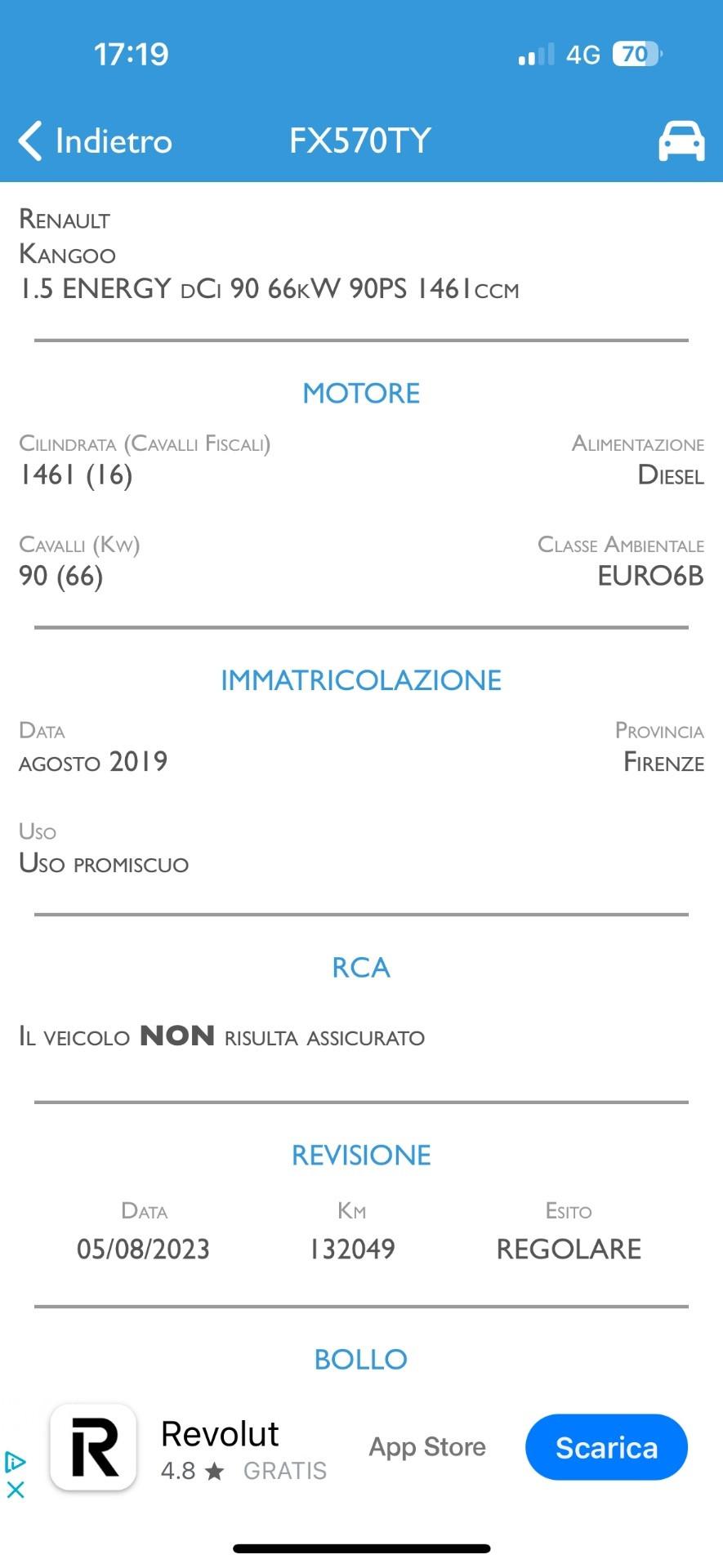
Task: Open the car icon in the header
Action: click(x=681, y=141)
